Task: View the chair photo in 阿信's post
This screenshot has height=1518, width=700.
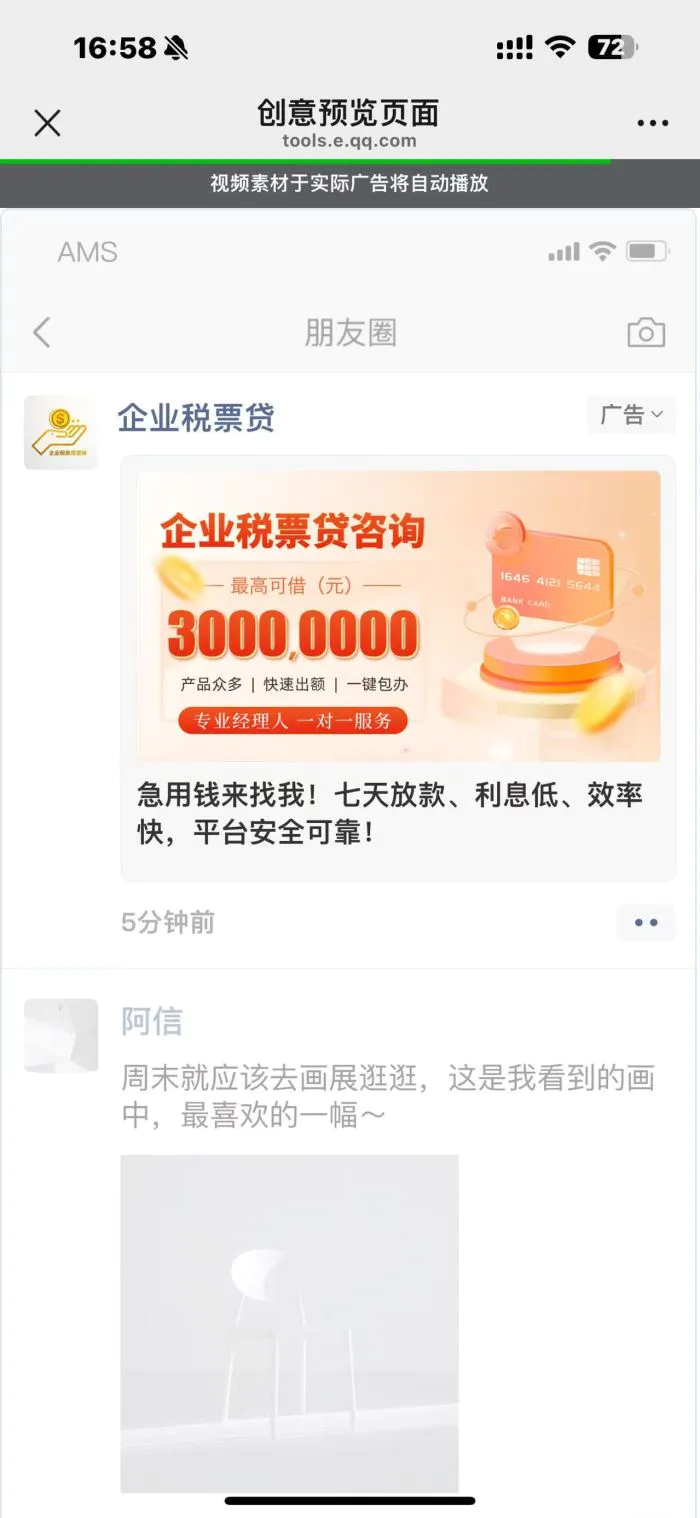Action: point(289,1323)
